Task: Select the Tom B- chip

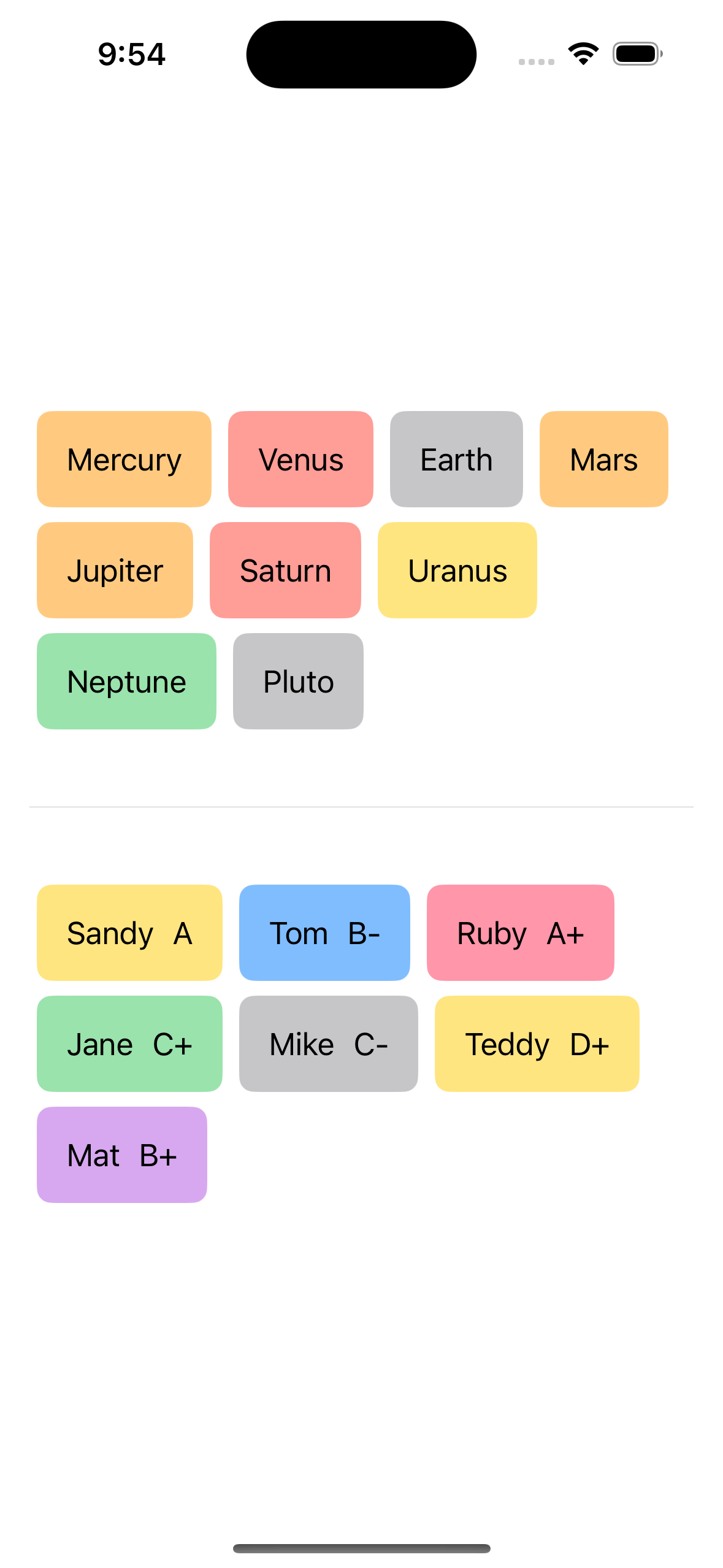Action: [x=324, y=932]
